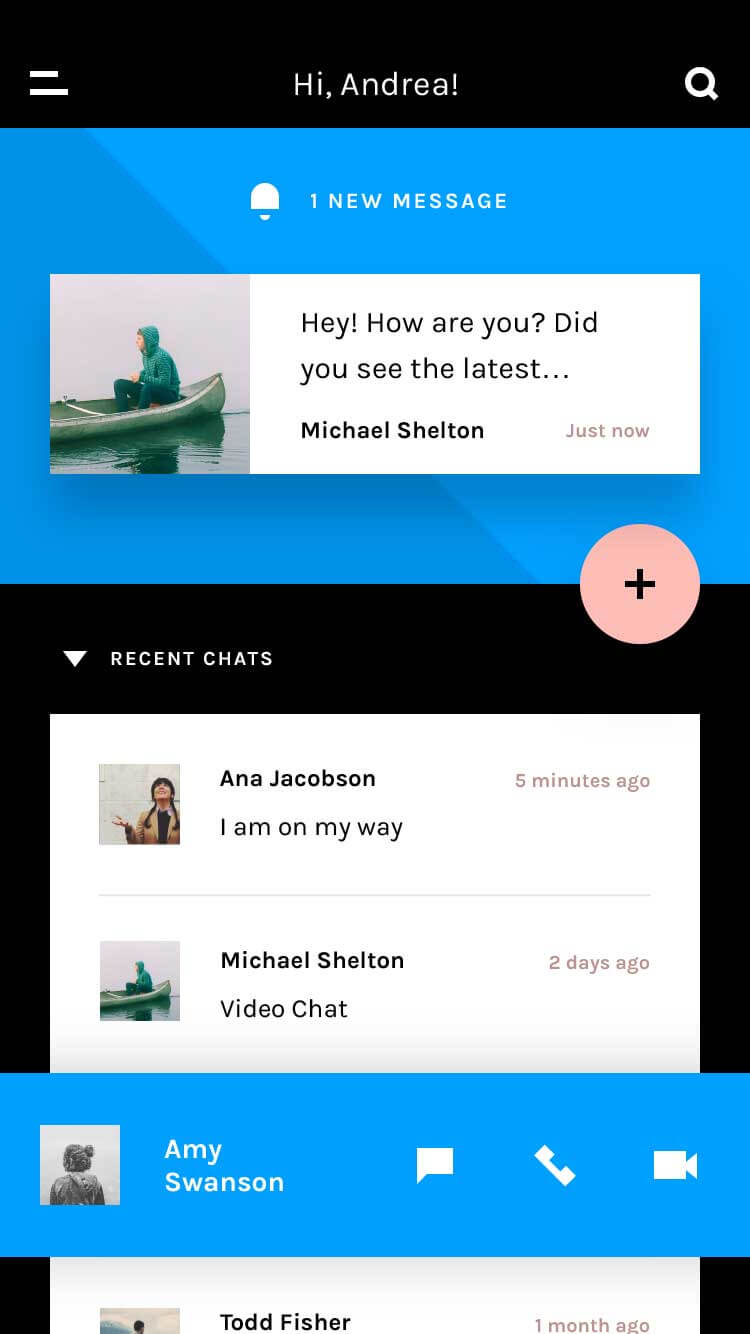Image resolution: width=750 pixels, height=1334 pixels.
Task: Open the search icon in the top bar
Action: click(x=701, y=84)
